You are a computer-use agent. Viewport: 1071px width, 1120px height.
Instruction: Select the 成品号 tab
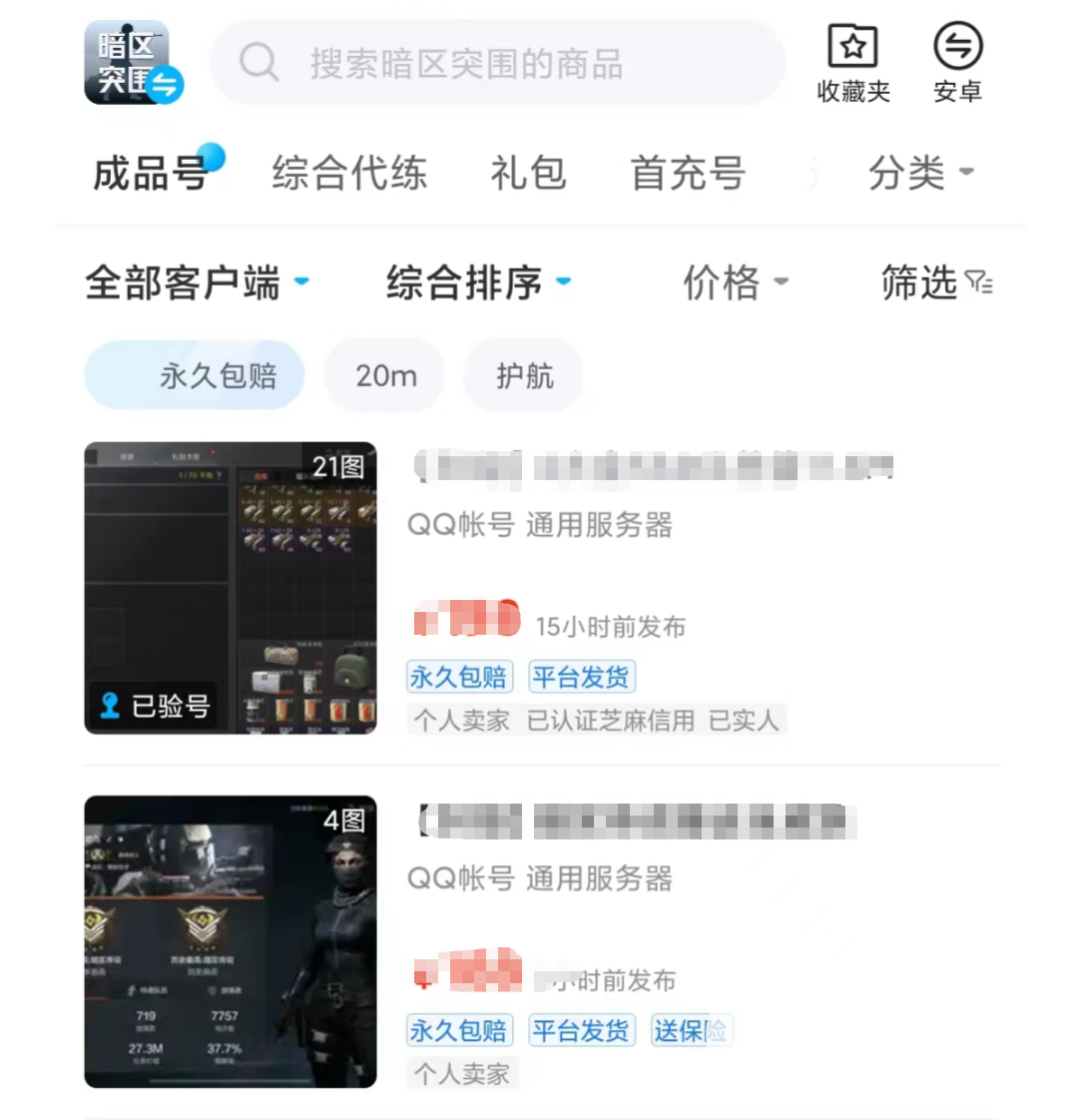coord(152,173)
